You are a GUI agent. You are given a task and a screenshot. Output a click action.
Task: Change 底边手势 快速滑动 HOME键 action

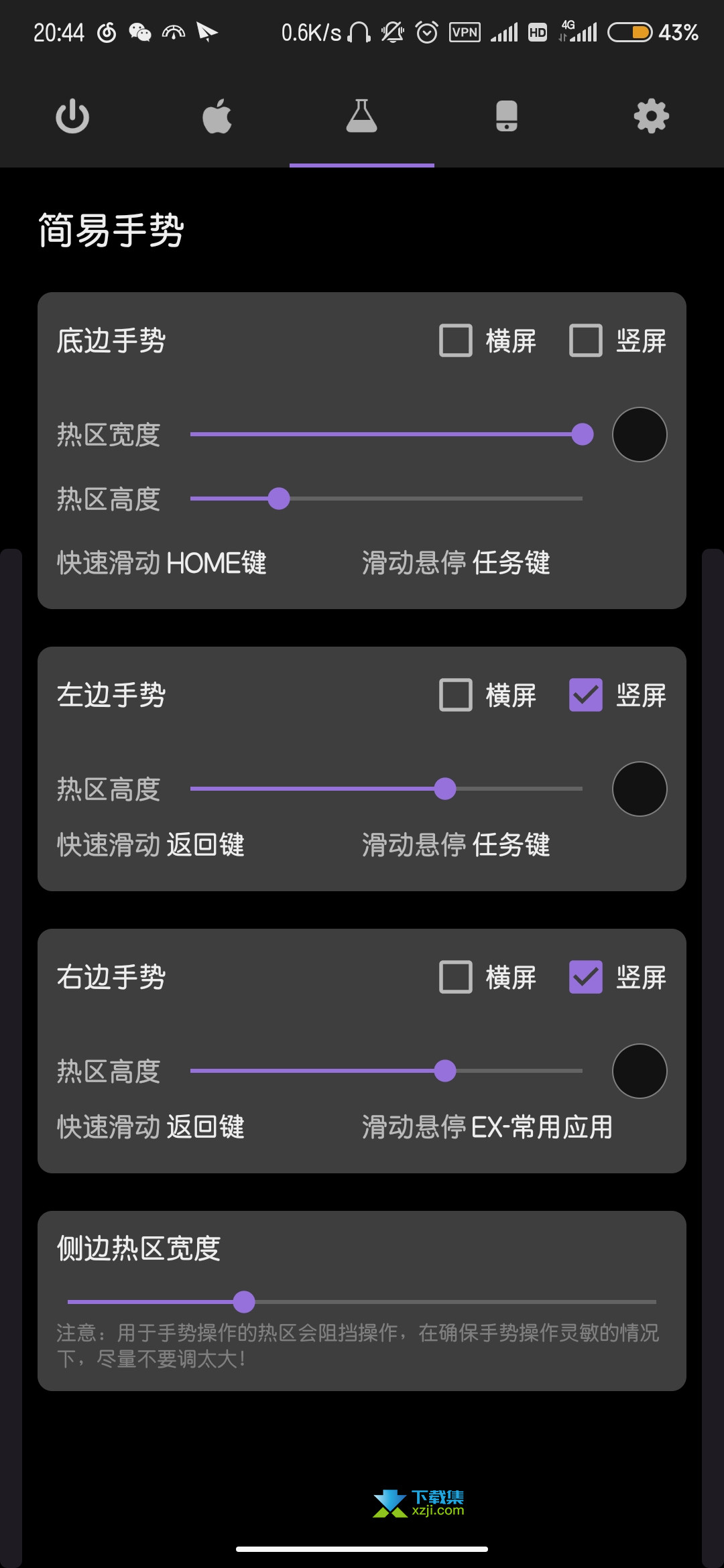pyautogui.click(x=162, y=563)
